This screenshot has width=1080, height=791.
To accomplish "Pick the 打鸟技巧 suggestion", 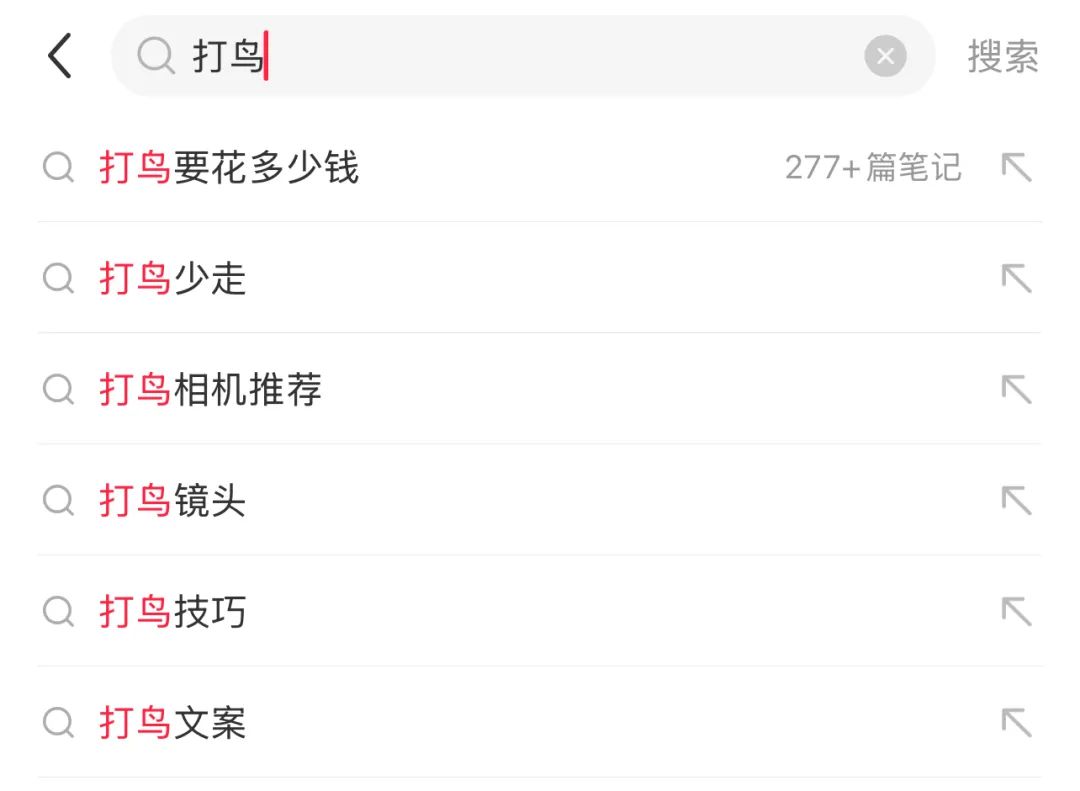I will pos(173,611).
